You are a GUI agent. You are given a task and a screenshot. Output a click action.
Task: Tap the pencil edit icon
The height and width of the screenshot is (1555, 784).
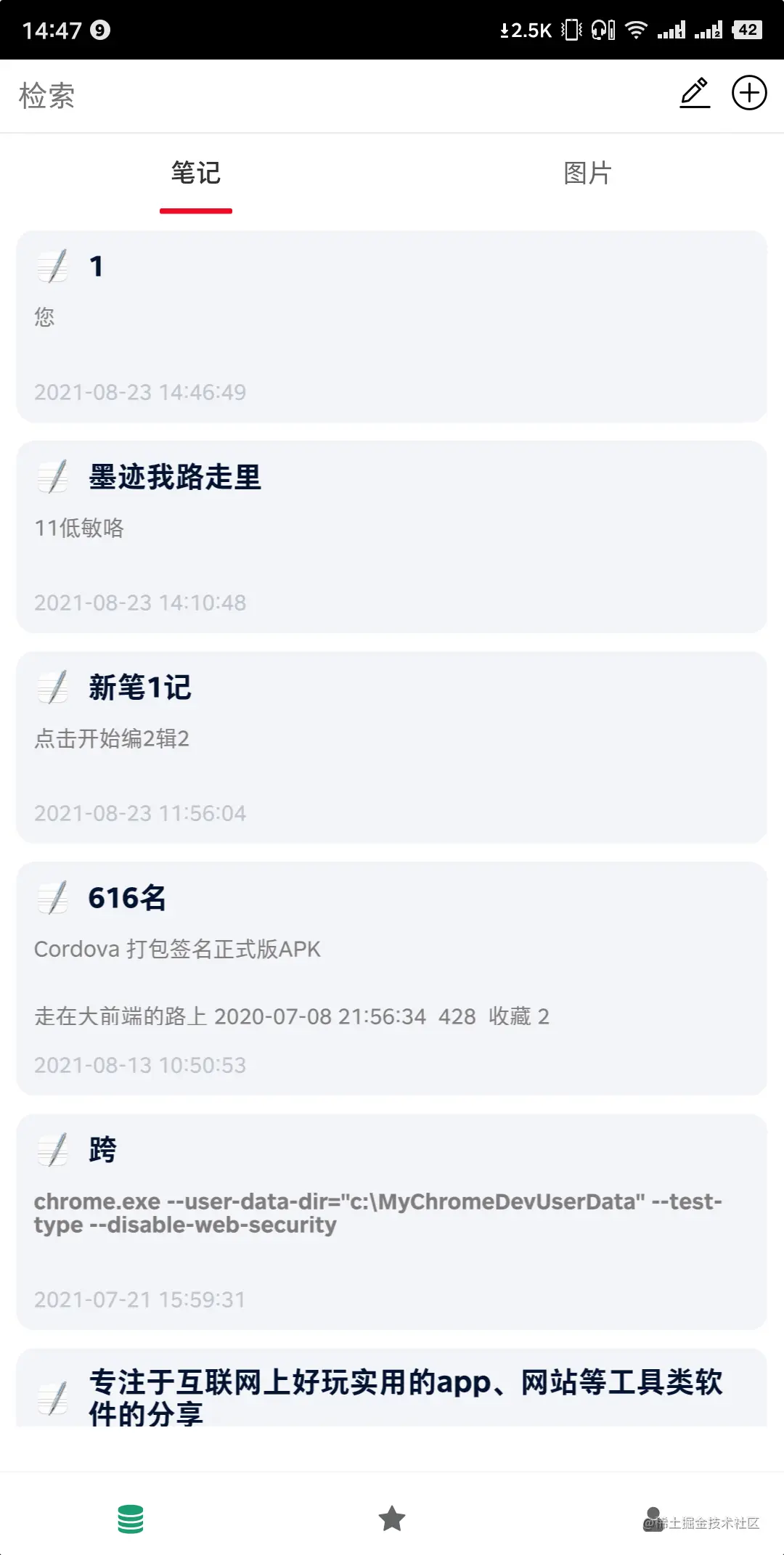[x=695, y=93]
